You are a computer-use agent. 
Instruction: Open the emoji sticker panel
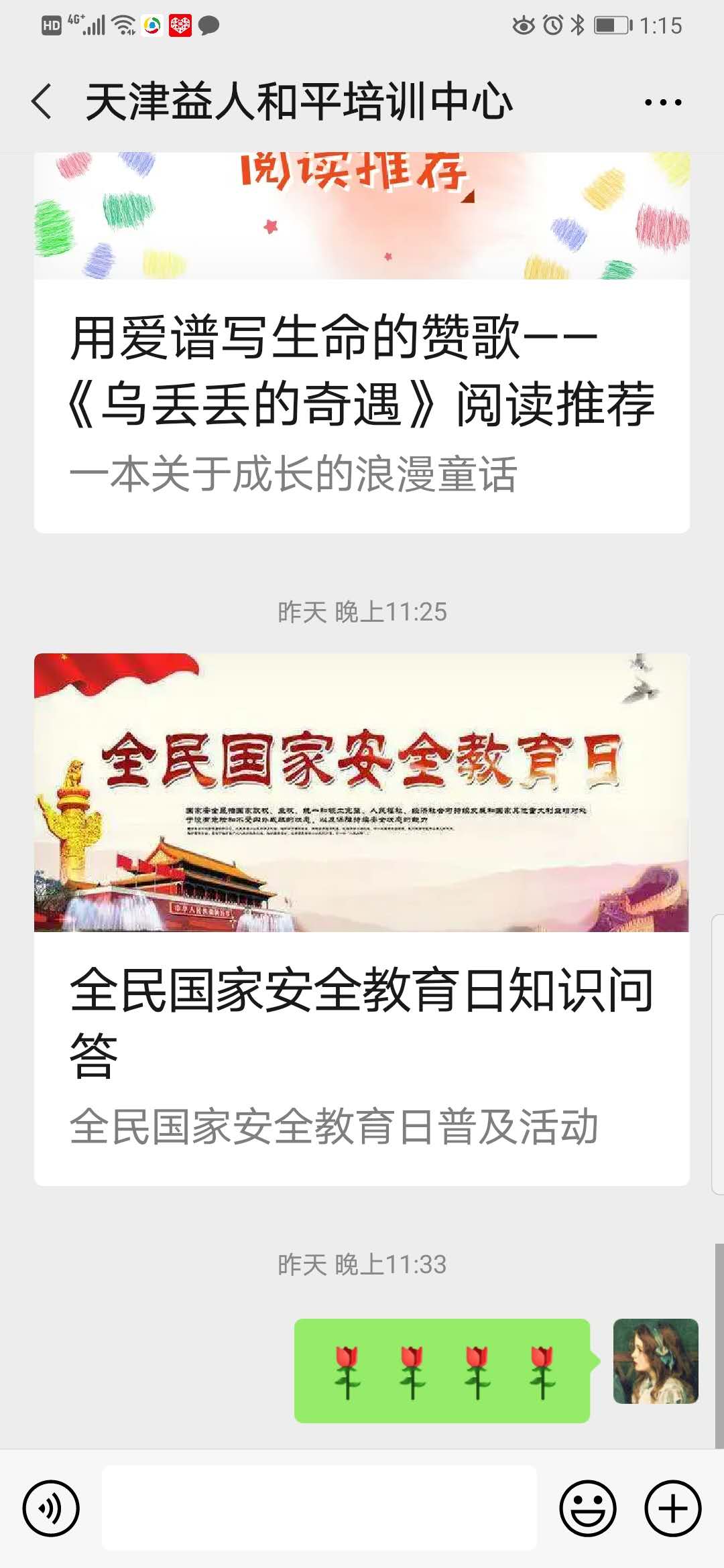coord(587,1509)
